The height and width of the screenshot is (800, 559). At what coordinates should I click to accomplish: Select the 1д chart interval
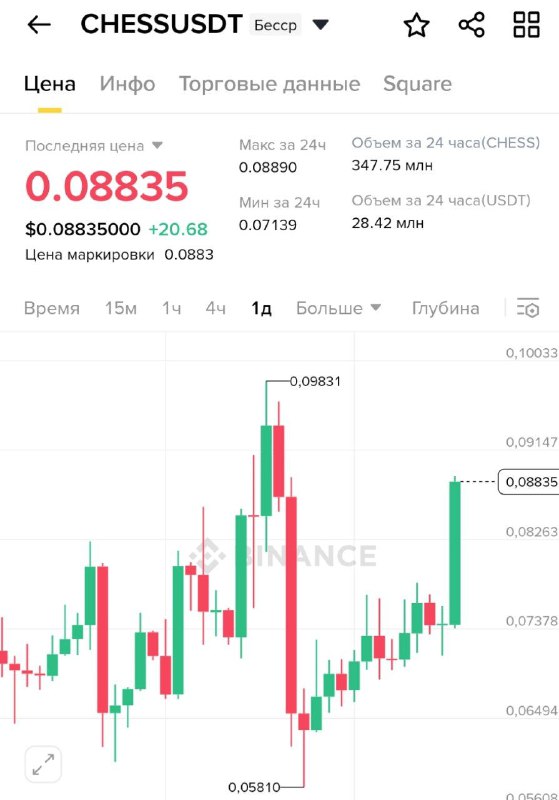pyautogui.click(x=261, y=308)
